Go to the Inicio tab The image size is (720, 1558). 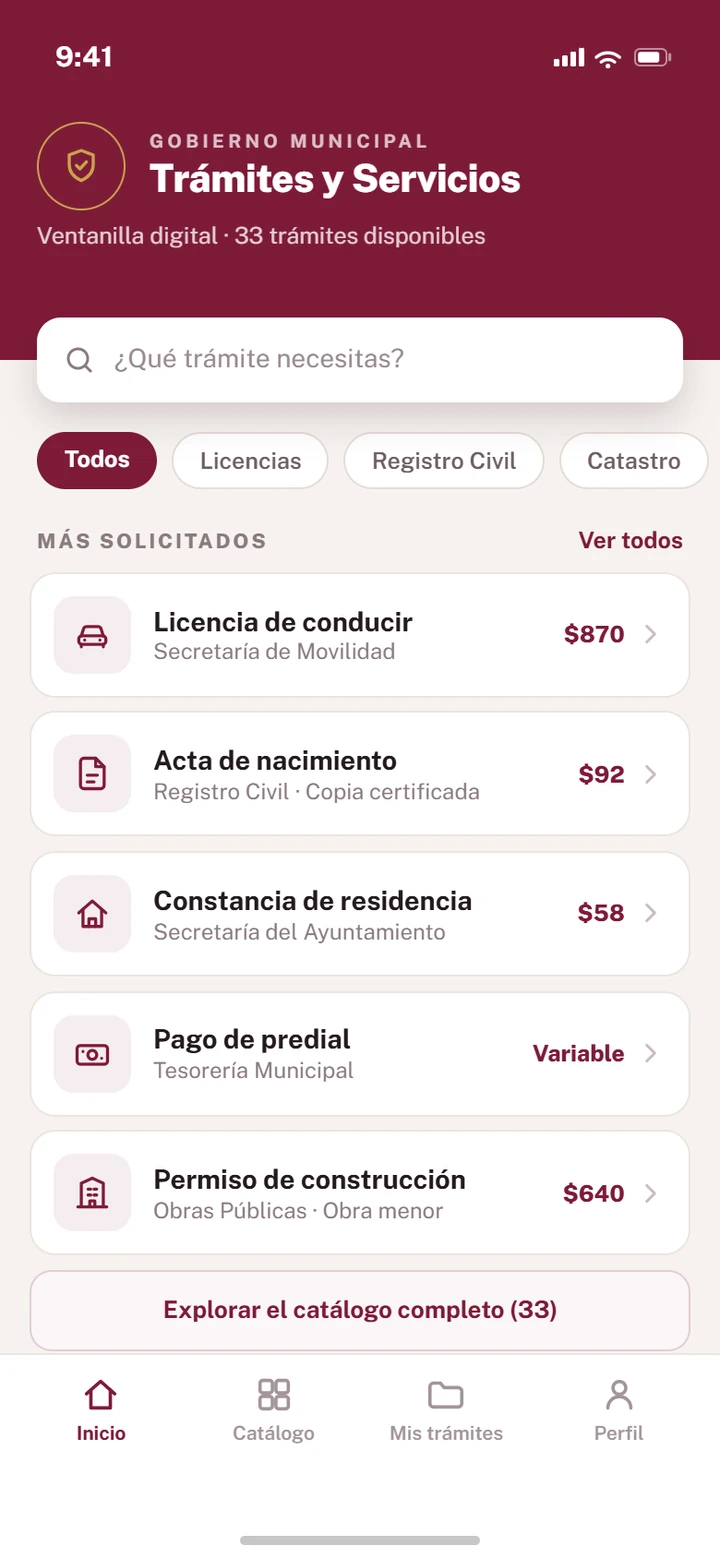point(101,1411)
